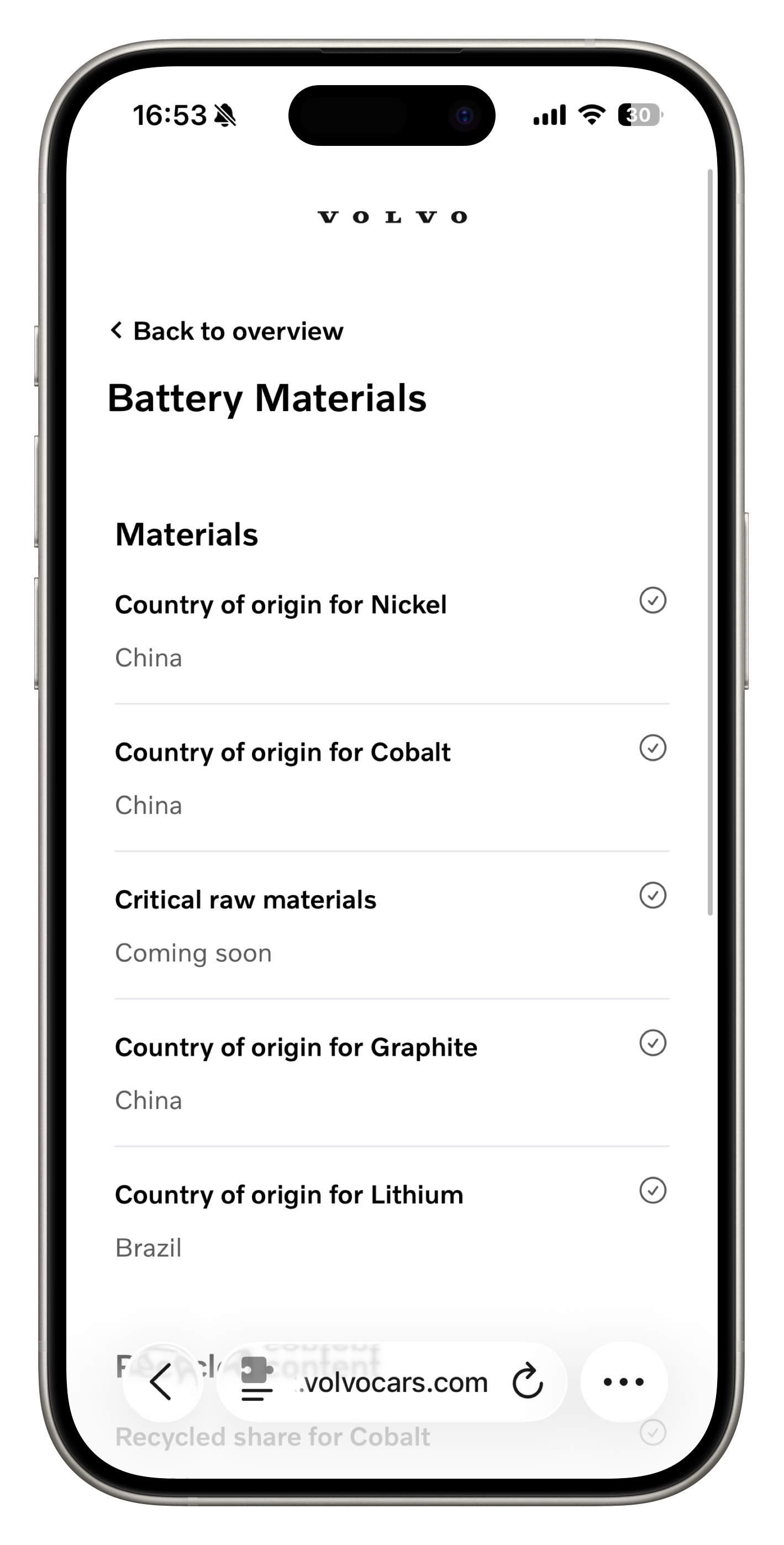
Task: Go back to overview
Action: point(228,331)
